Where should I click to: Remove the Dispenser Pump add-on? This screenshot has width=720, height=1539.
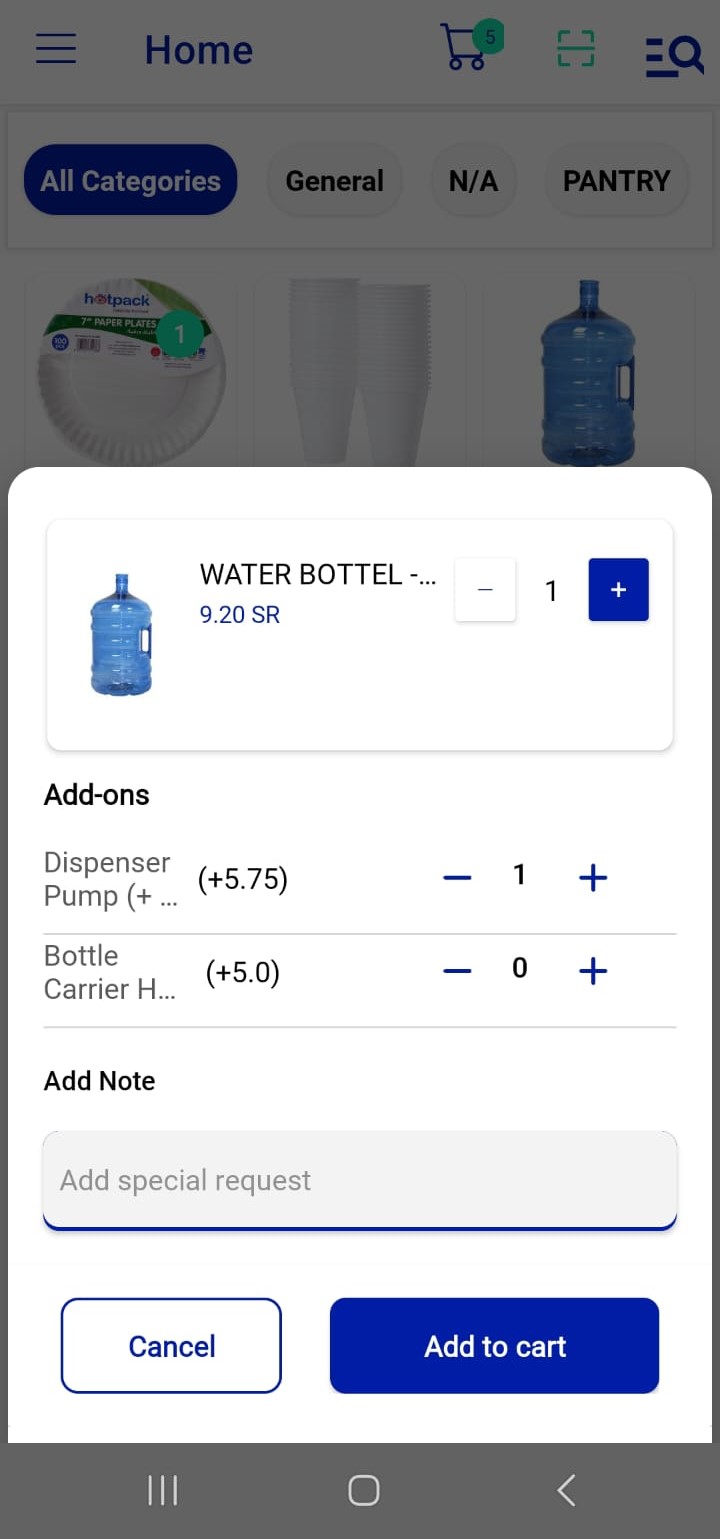[457, 878]
